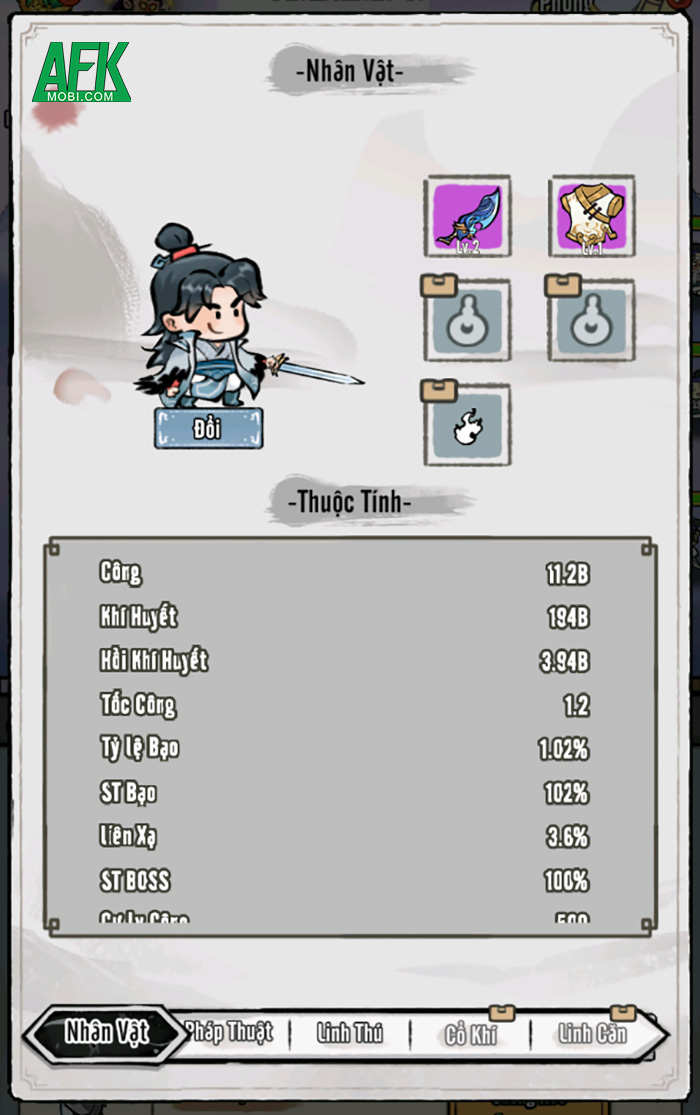Open the equipped armor slot
This screenshot has width=700, height=1115.
click(x=591, y=217)
